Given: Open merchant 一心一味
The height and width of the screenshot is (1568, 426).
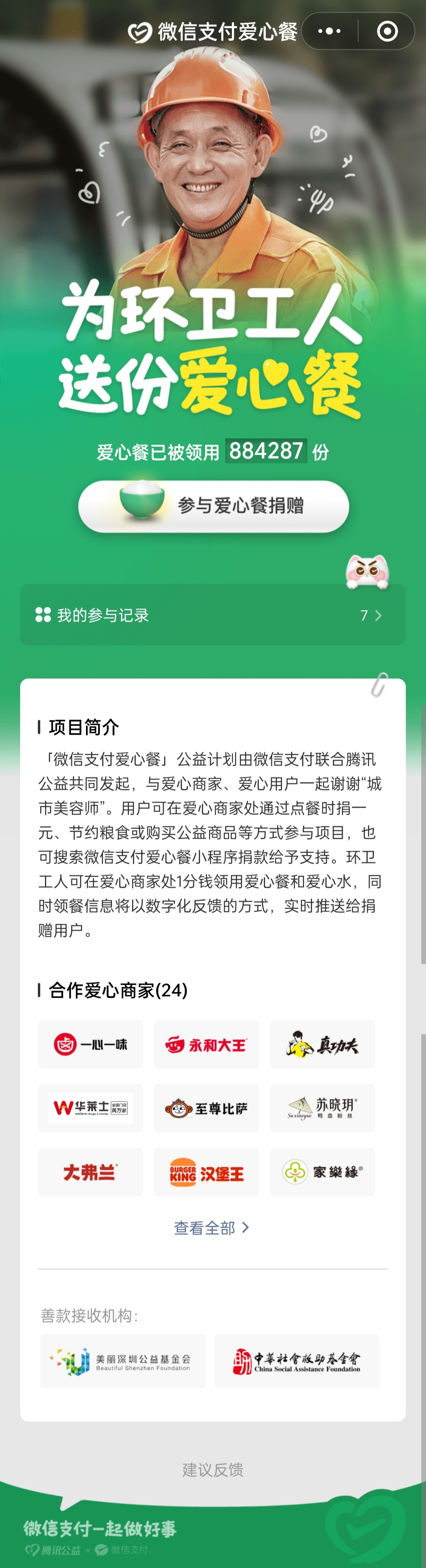Looking at the screenshot, I should [x=91, y=1044].
